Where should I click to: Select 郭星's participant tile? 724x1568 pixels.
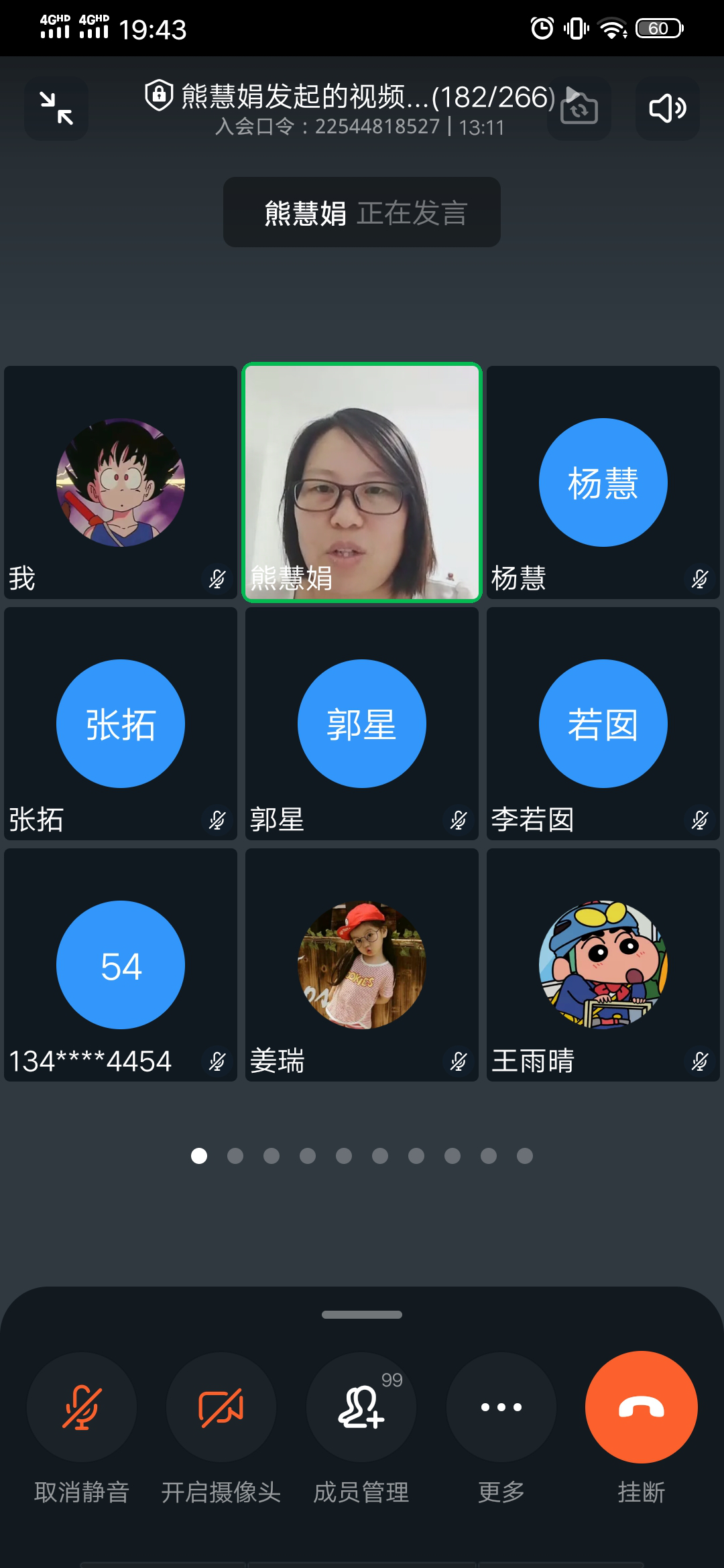(x=362, y=724)
